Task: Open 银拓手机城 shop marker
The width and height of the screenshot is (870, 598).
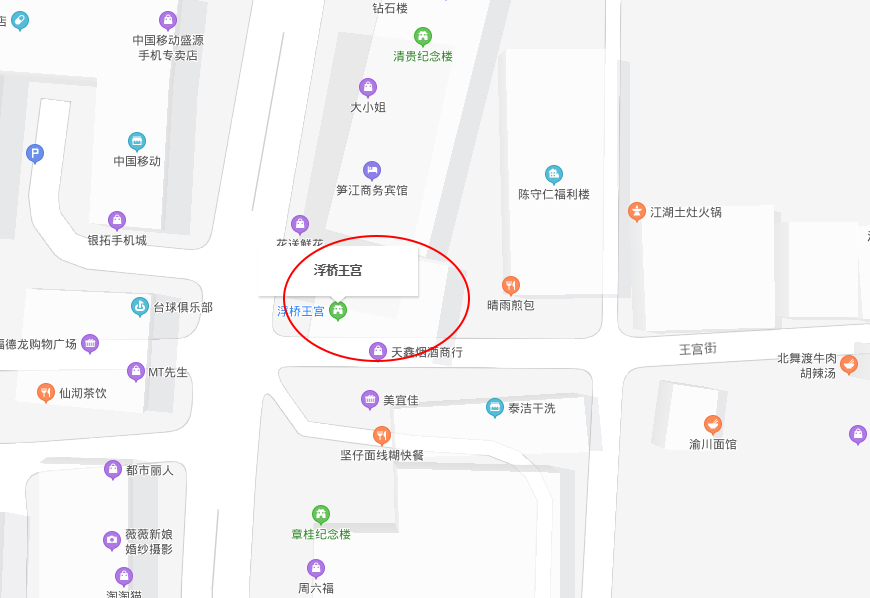Action: click(117, 220)
